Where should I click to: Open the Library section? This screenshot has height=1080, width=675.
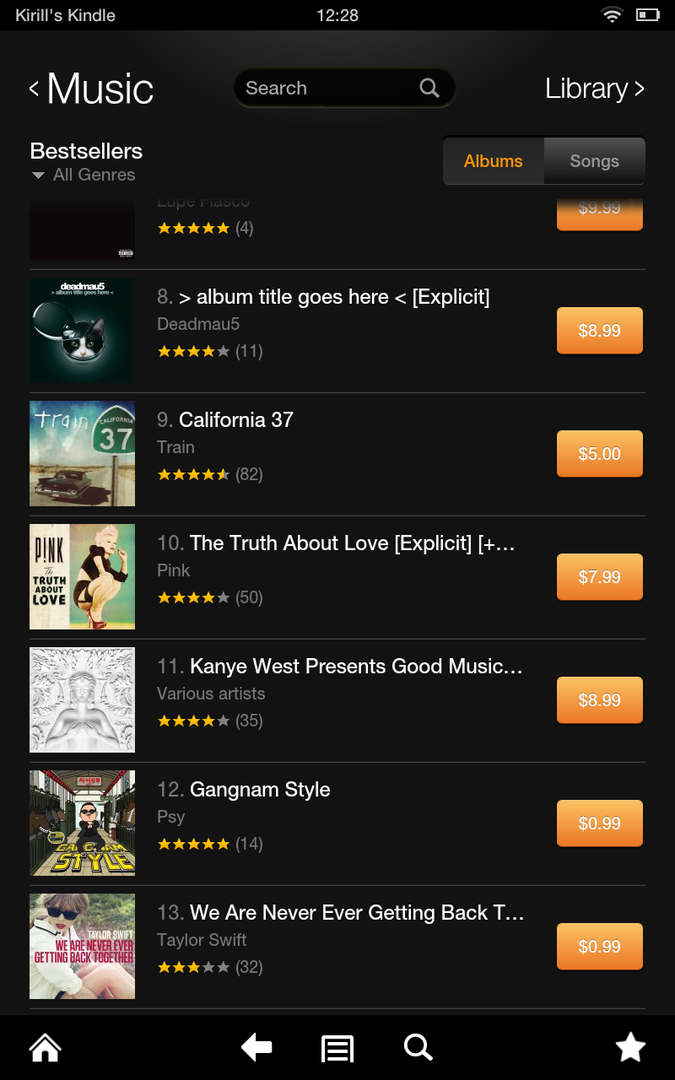point(594,89)
